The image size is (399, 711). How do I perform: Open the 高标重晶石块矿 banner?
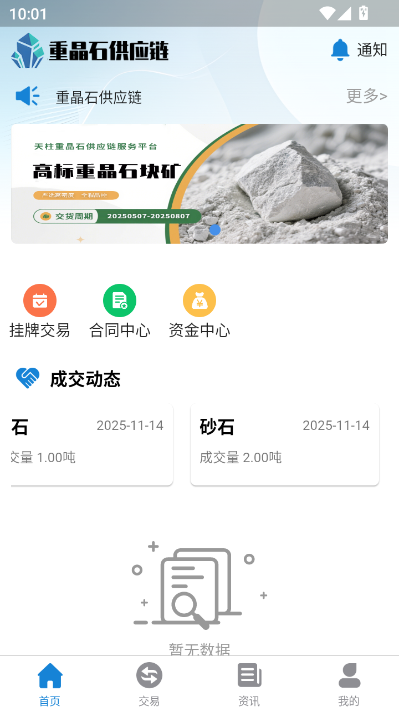tap(200, 184)
